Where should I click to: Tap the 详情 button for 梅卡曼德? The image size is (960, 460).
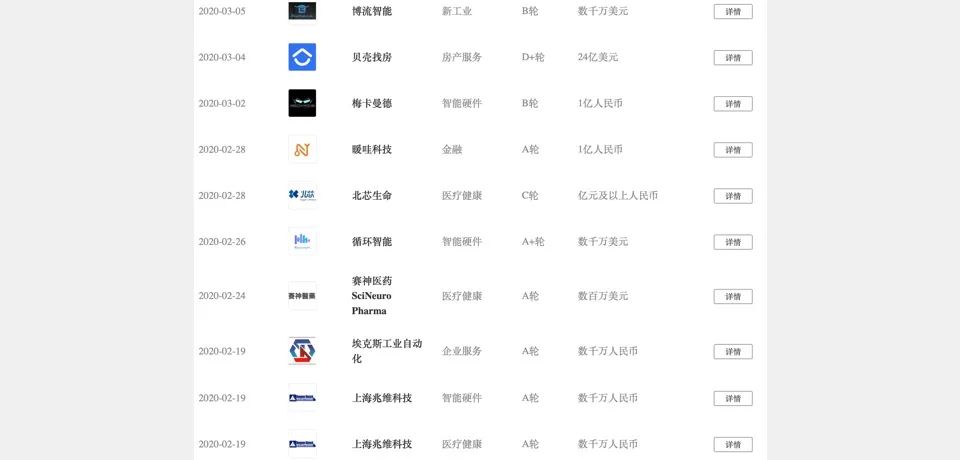click(733, 104)
